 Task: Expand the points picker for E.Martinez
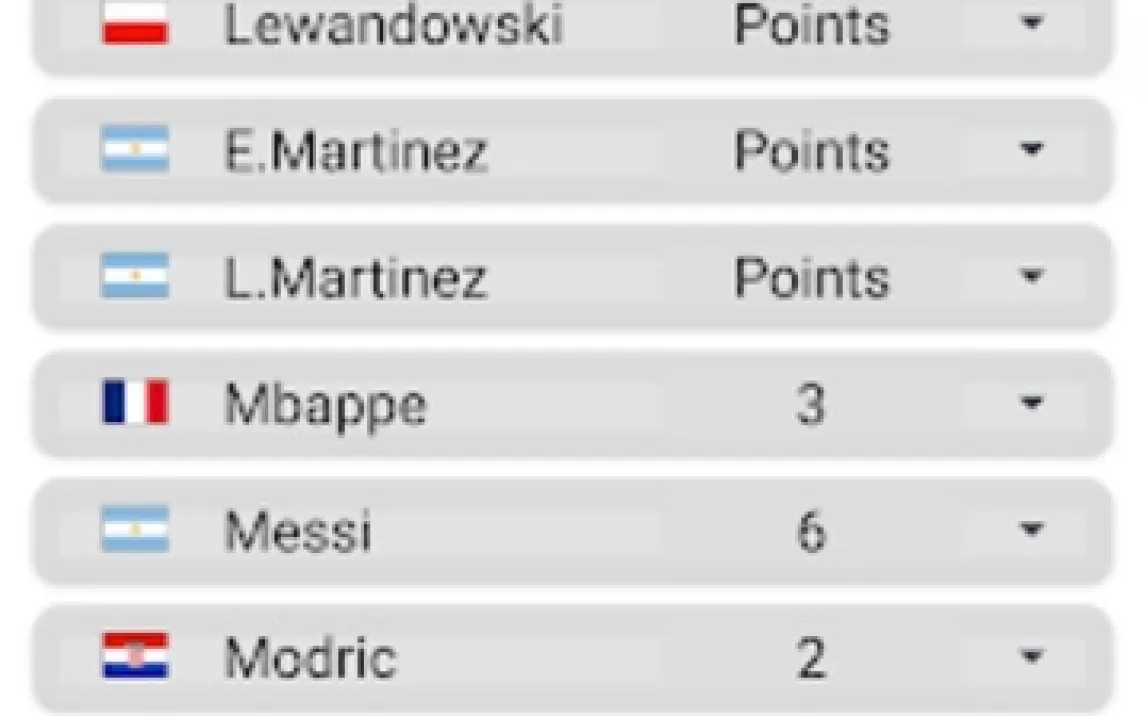[1030, 151]
